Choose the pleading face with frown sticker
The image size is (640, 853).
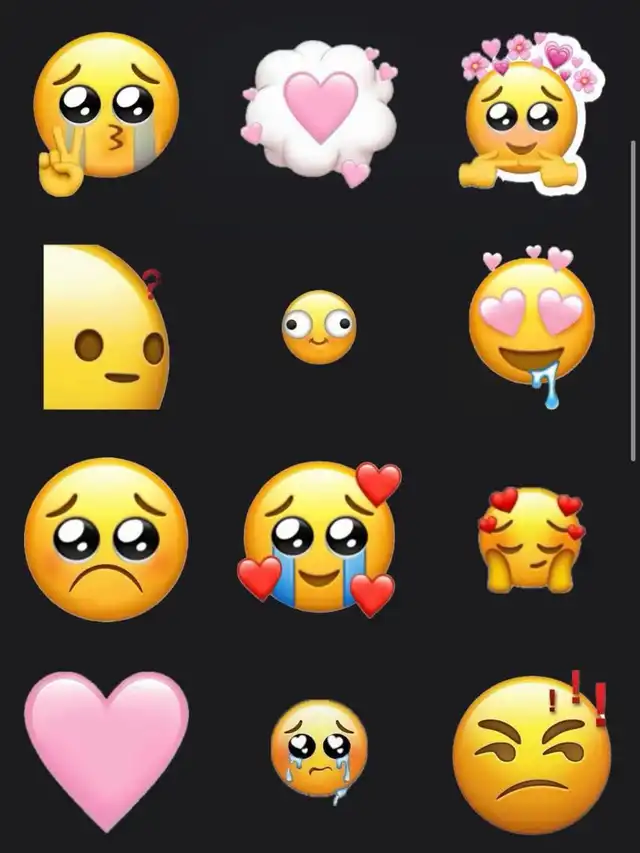(x=107, y=540)
